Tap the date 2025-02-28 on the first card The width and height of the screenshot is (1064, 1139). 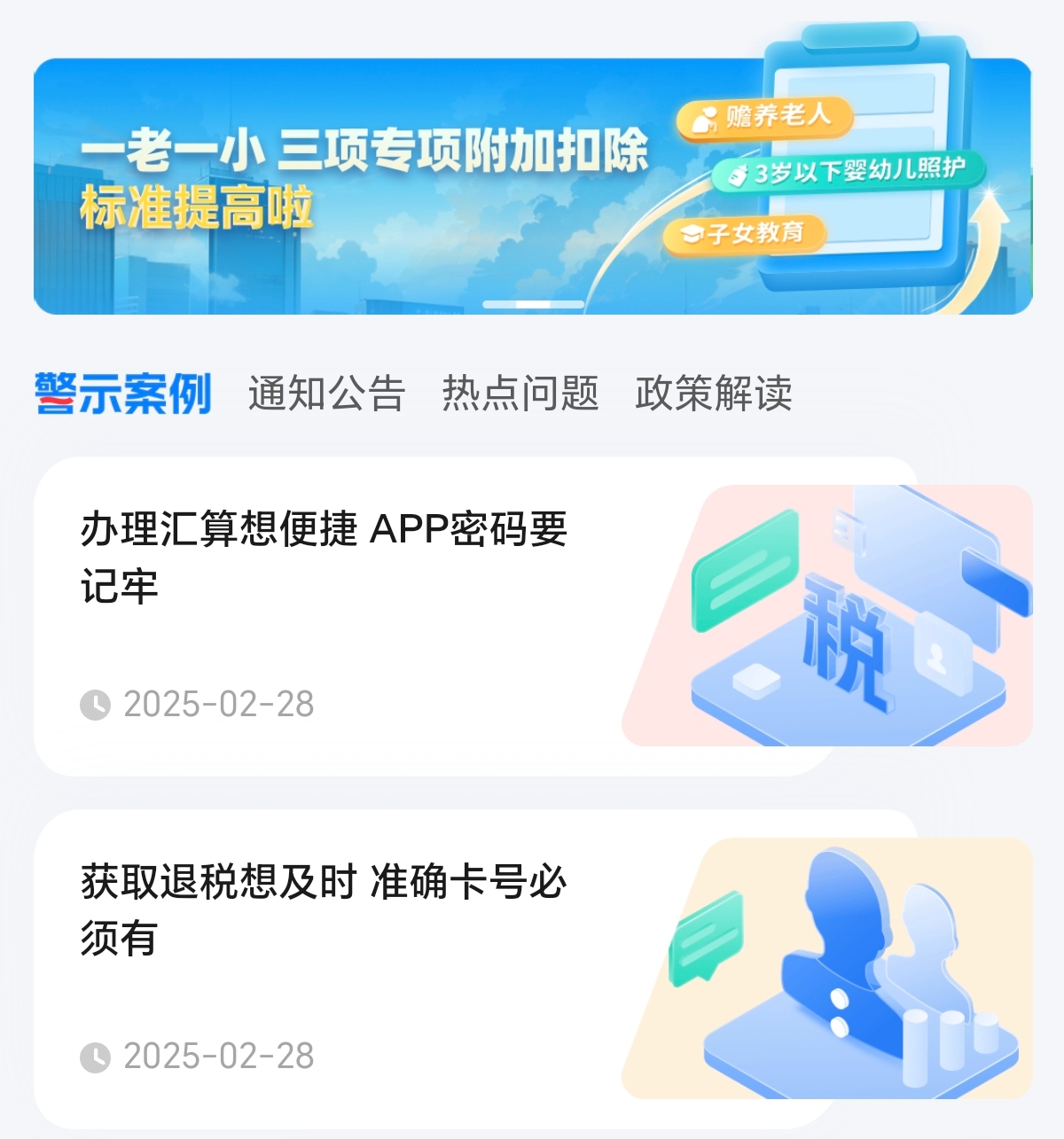220,703
